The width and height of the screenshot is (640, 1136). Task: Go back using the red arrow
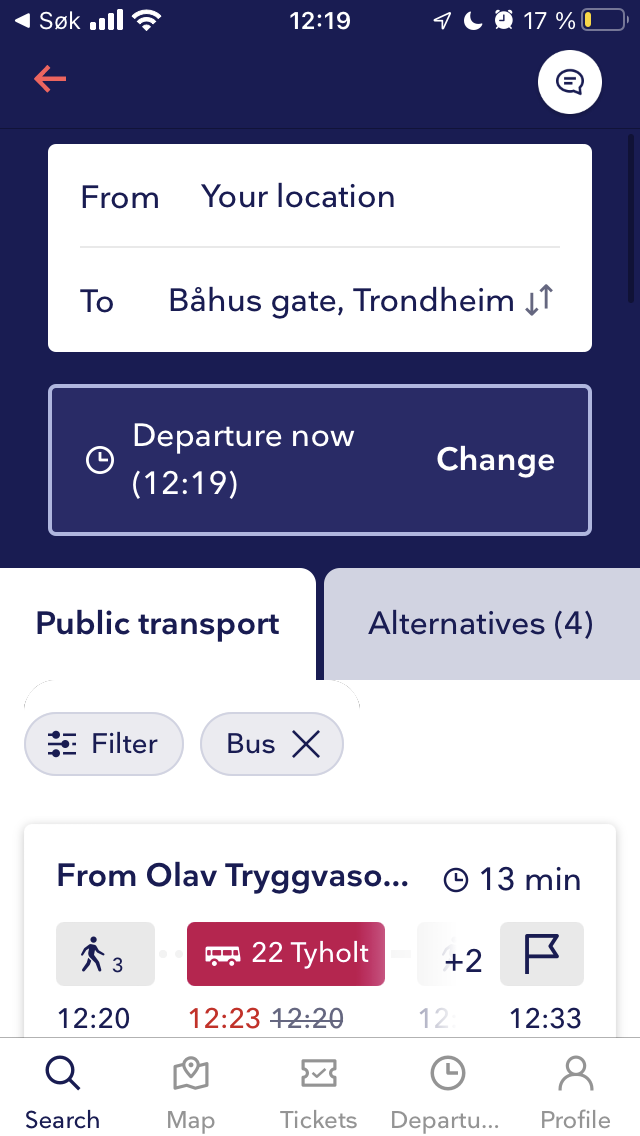point(49,80)
